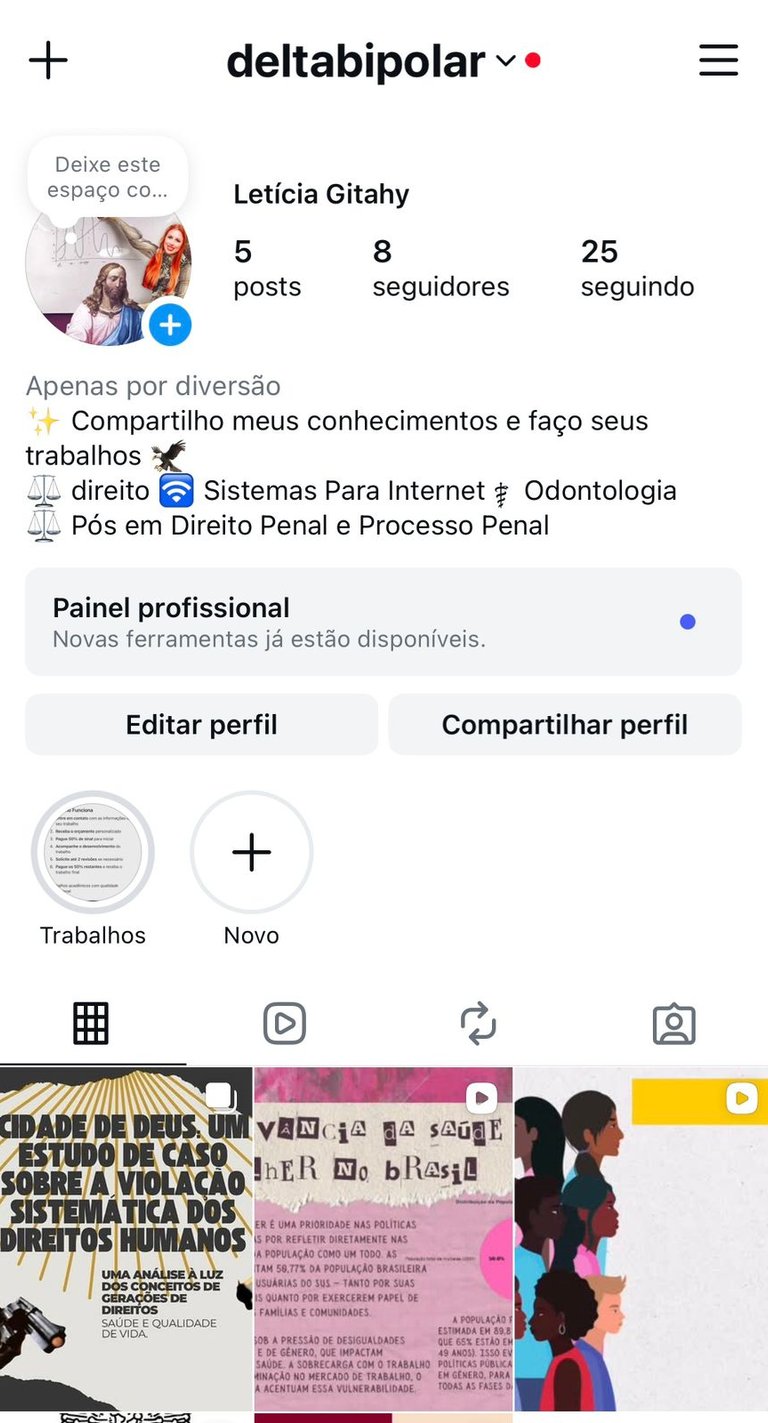768x1423 pixels.
Task: View the 8 seguidores list
Action: click(x=440, y=268)
